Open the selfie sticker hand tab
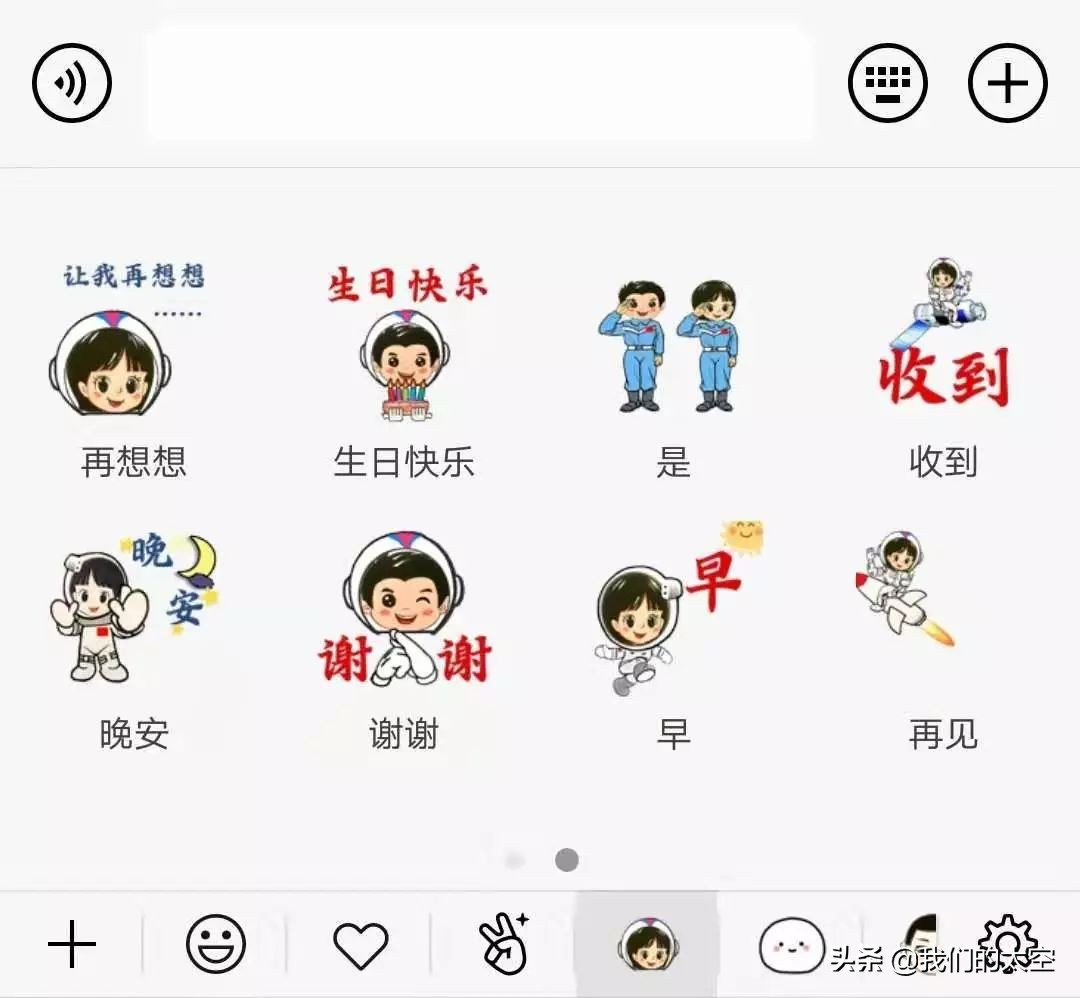Screen dimensions: 1080x998 [x=503, y=945]
